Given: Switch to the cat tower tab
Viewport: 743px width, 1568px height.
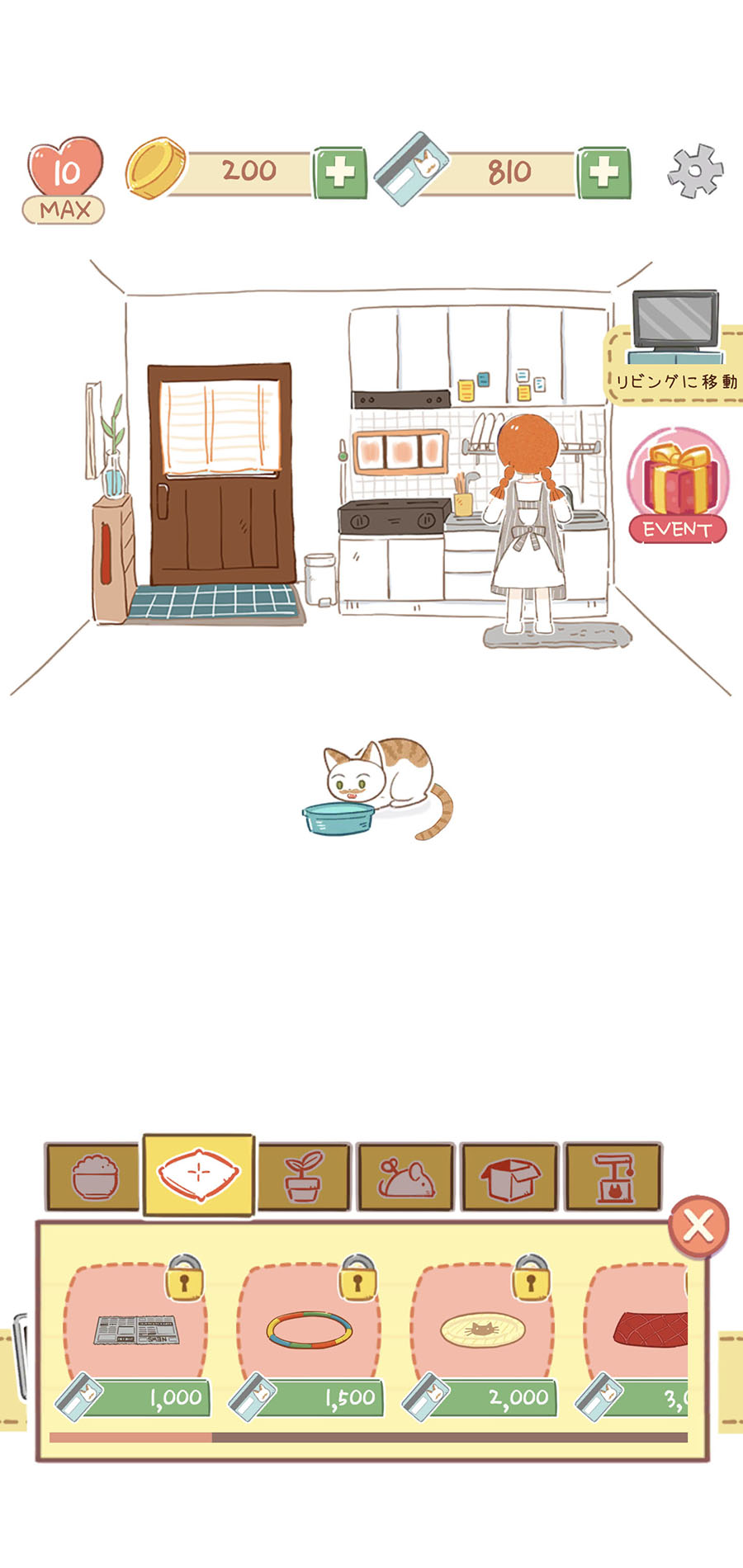Looking at the screenshot, I should coord(613,1176).
